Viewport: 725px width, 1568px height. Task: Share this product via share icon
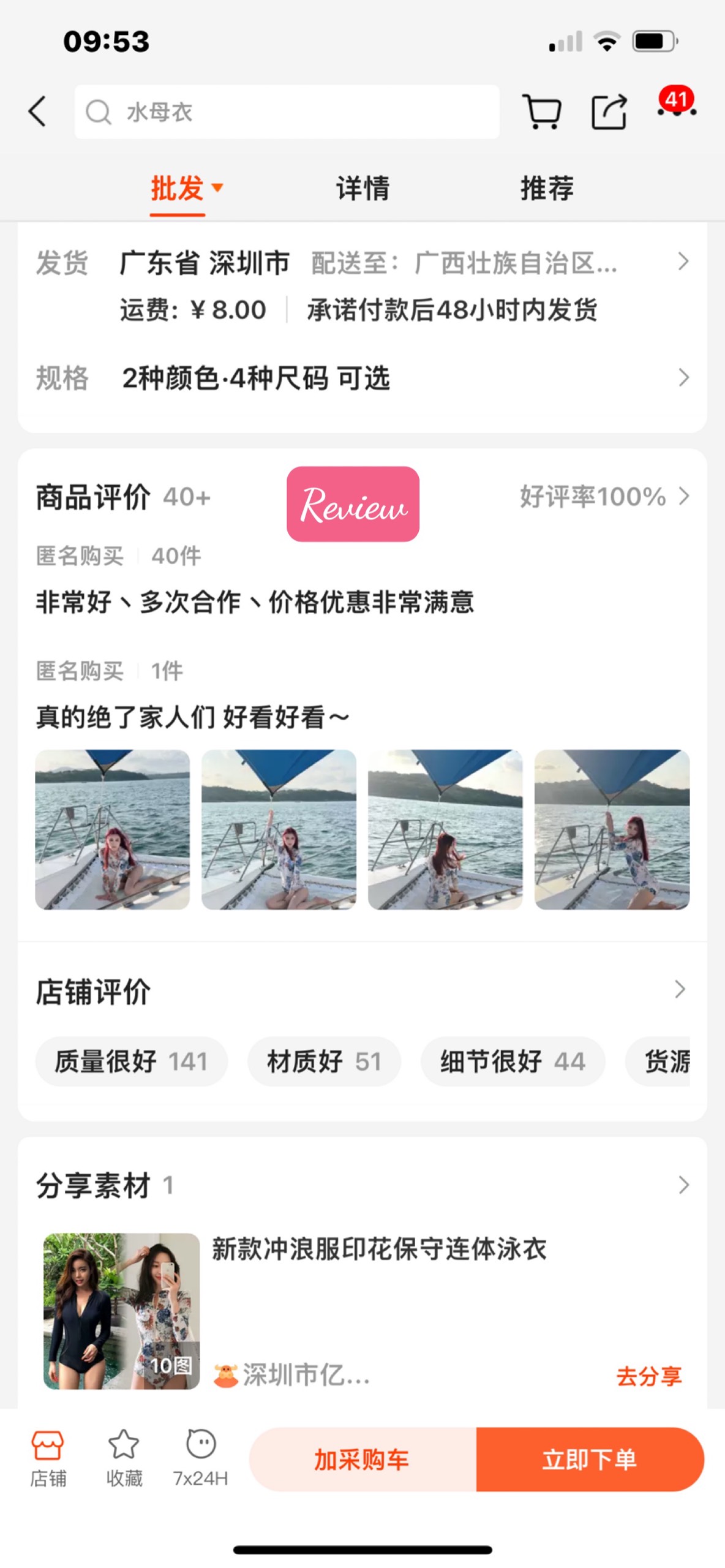click(609, 112)
